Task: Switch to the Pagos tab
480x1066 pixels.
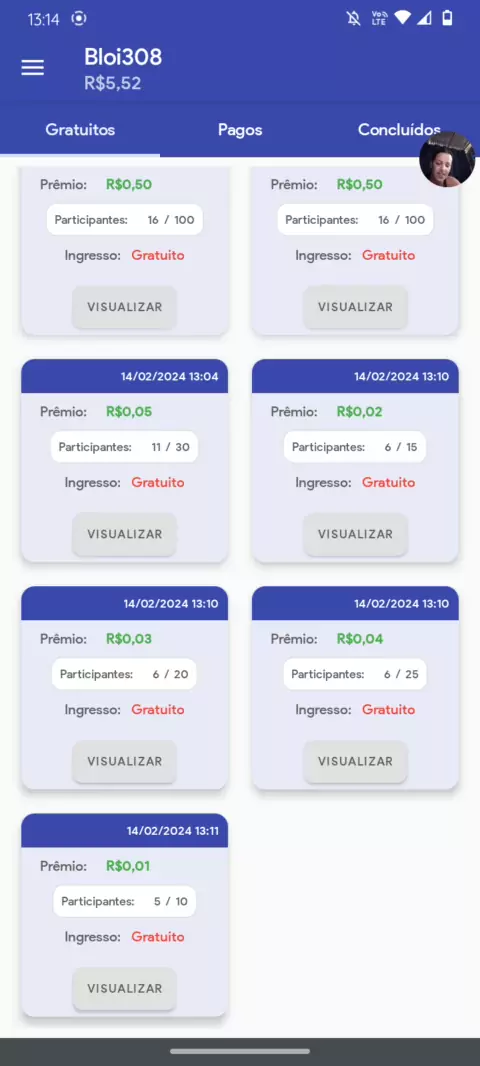Action: point(240,130)
